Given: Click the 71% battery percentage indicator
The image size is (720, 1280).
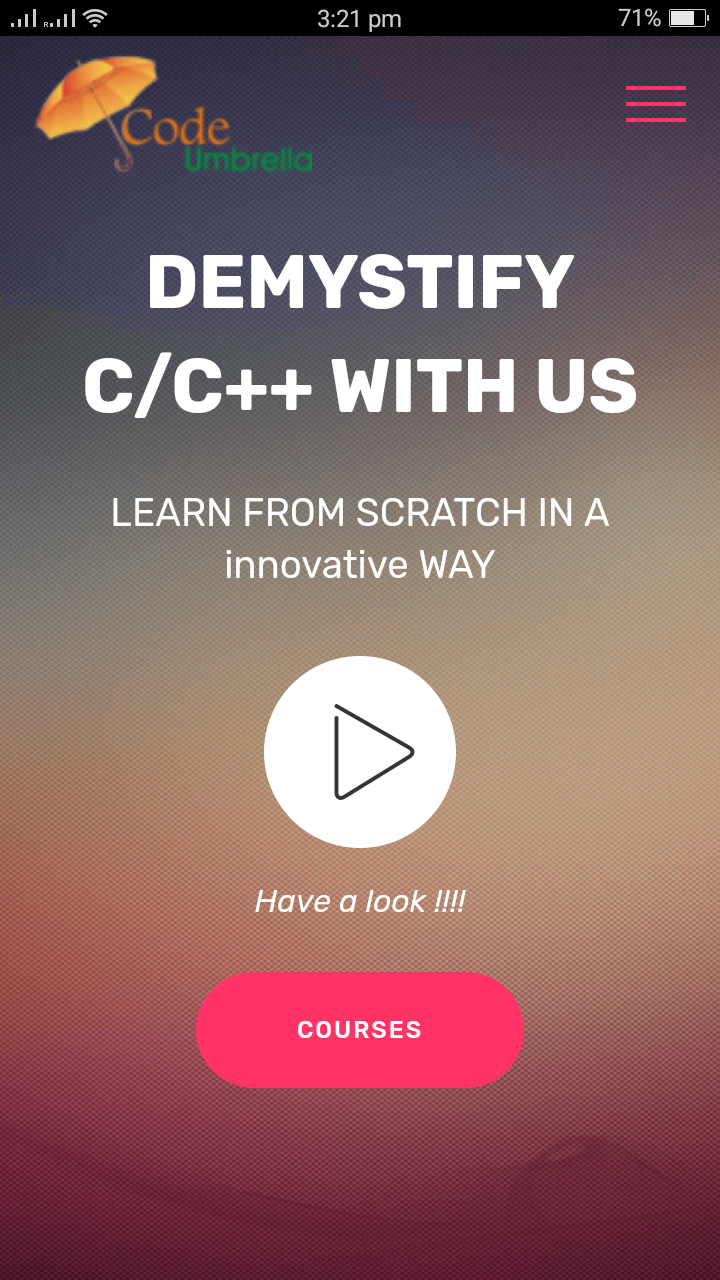Looking at the screenshot, I should click(x=640, y=17).
